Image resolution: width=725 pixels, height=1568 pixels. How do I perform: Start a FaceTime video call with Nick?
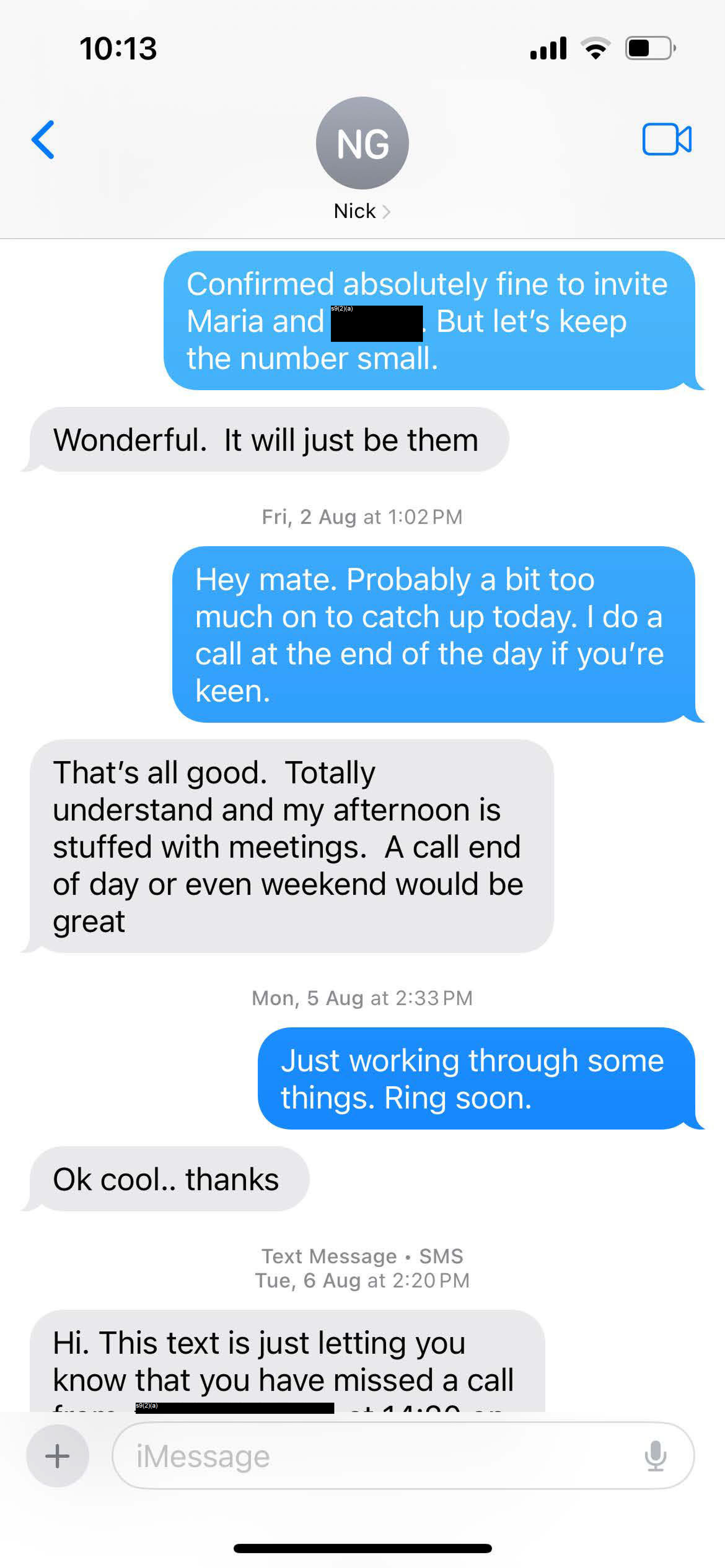point(666,139)
